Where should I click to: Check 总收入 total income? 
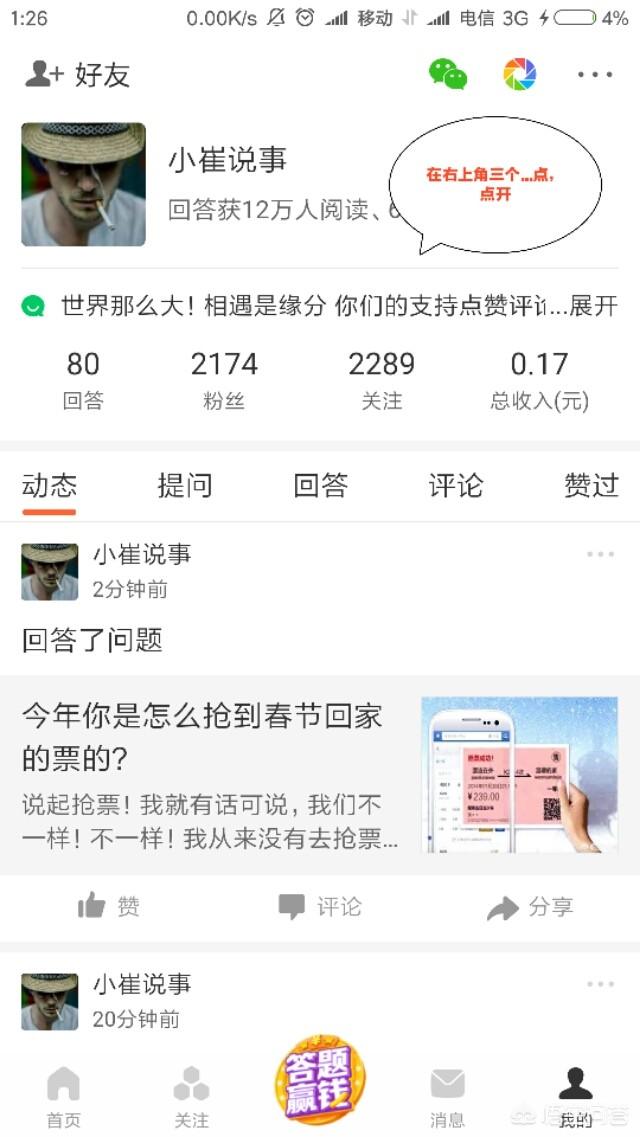(x=539, y=380)
